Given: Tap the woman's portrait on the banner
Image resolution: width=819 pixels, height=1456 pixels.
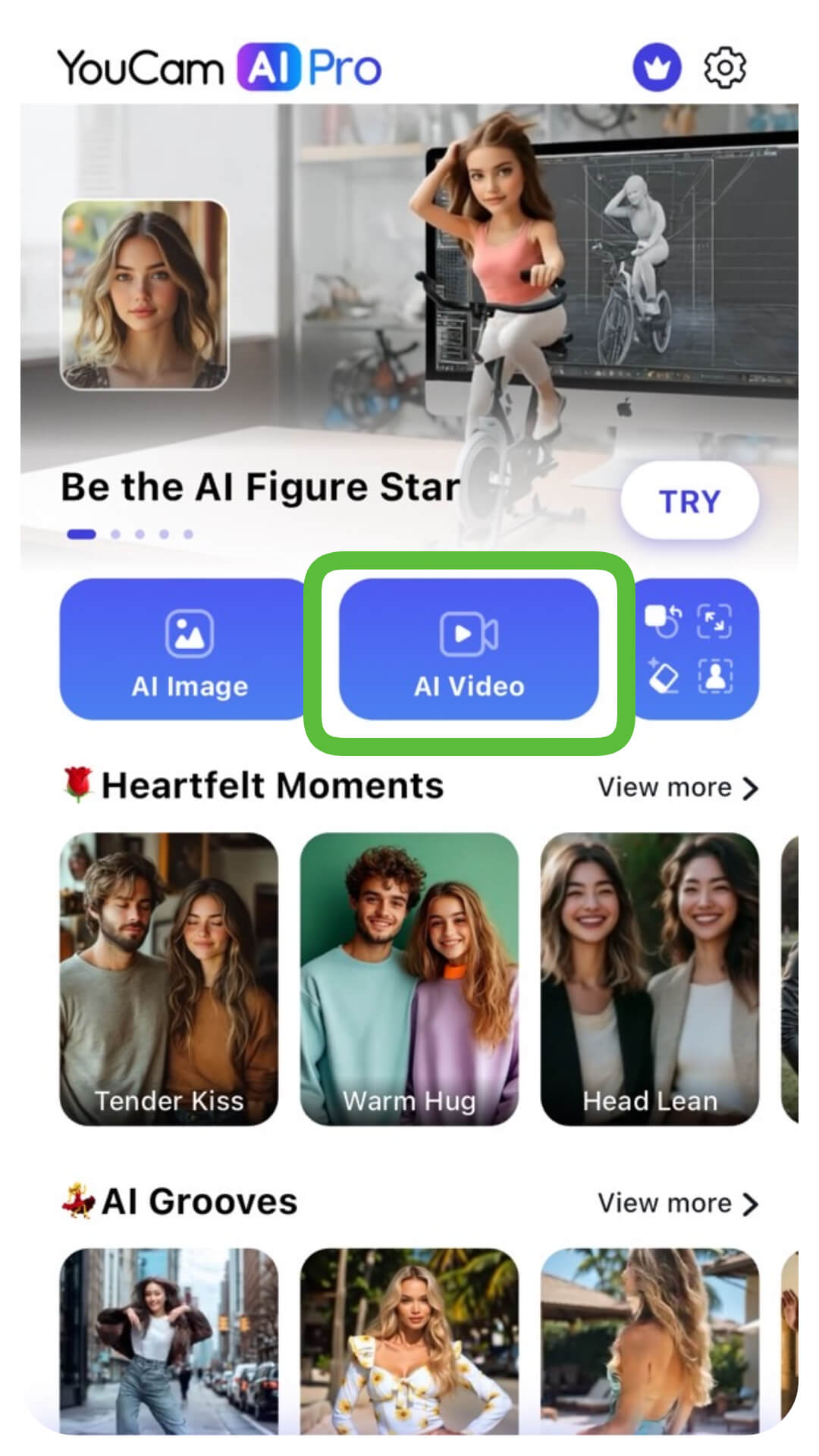Looking at the screenshot, I should 146,294.
